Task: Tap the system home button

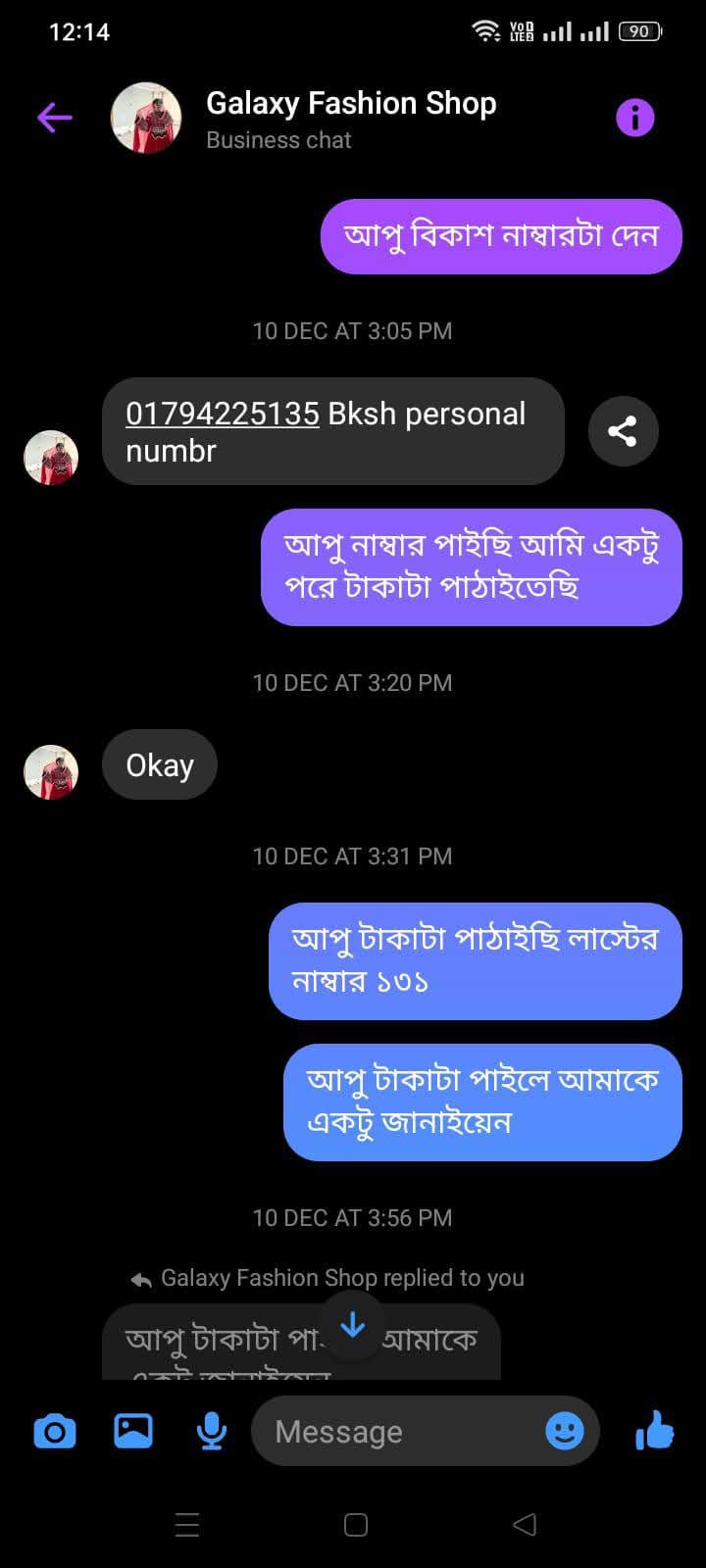Action: click(356, 1525)
